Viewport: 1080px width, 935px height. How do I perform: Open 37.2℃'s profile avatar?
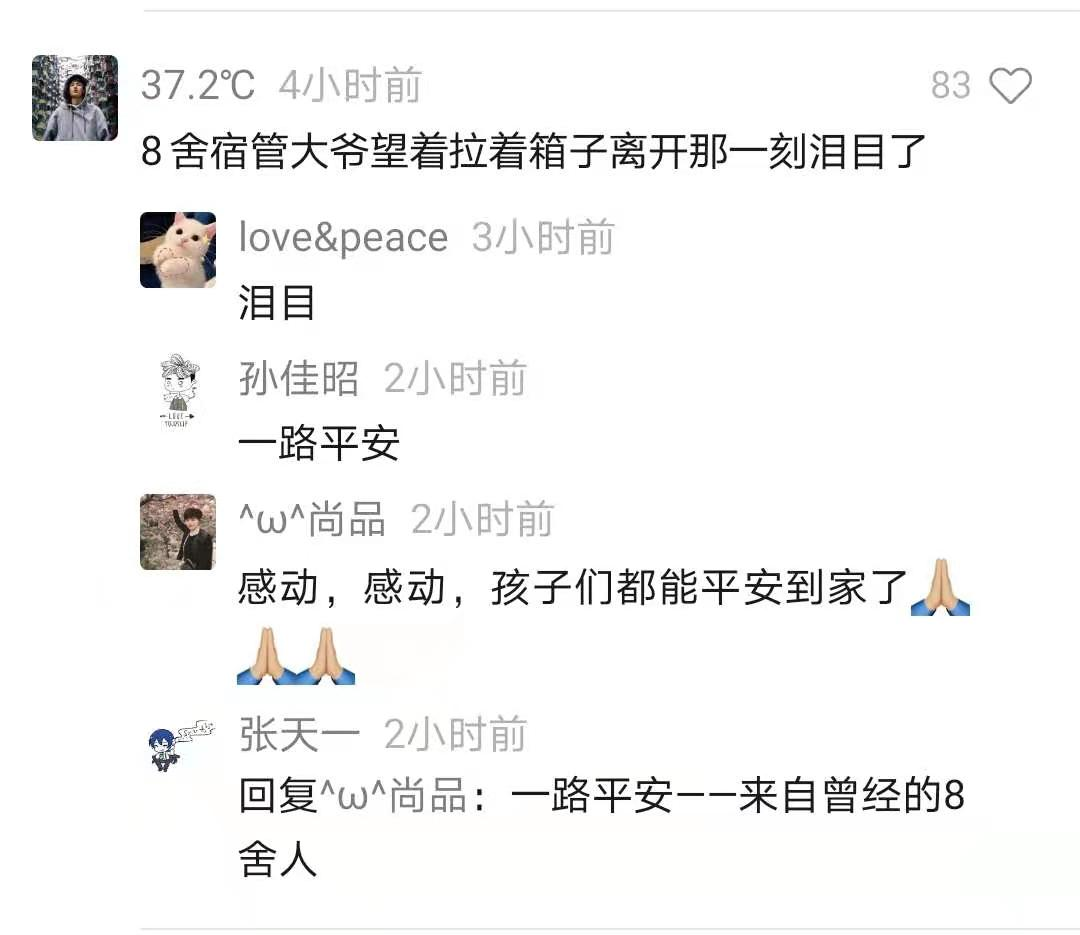pyautogui.click(x=75, y=98)
